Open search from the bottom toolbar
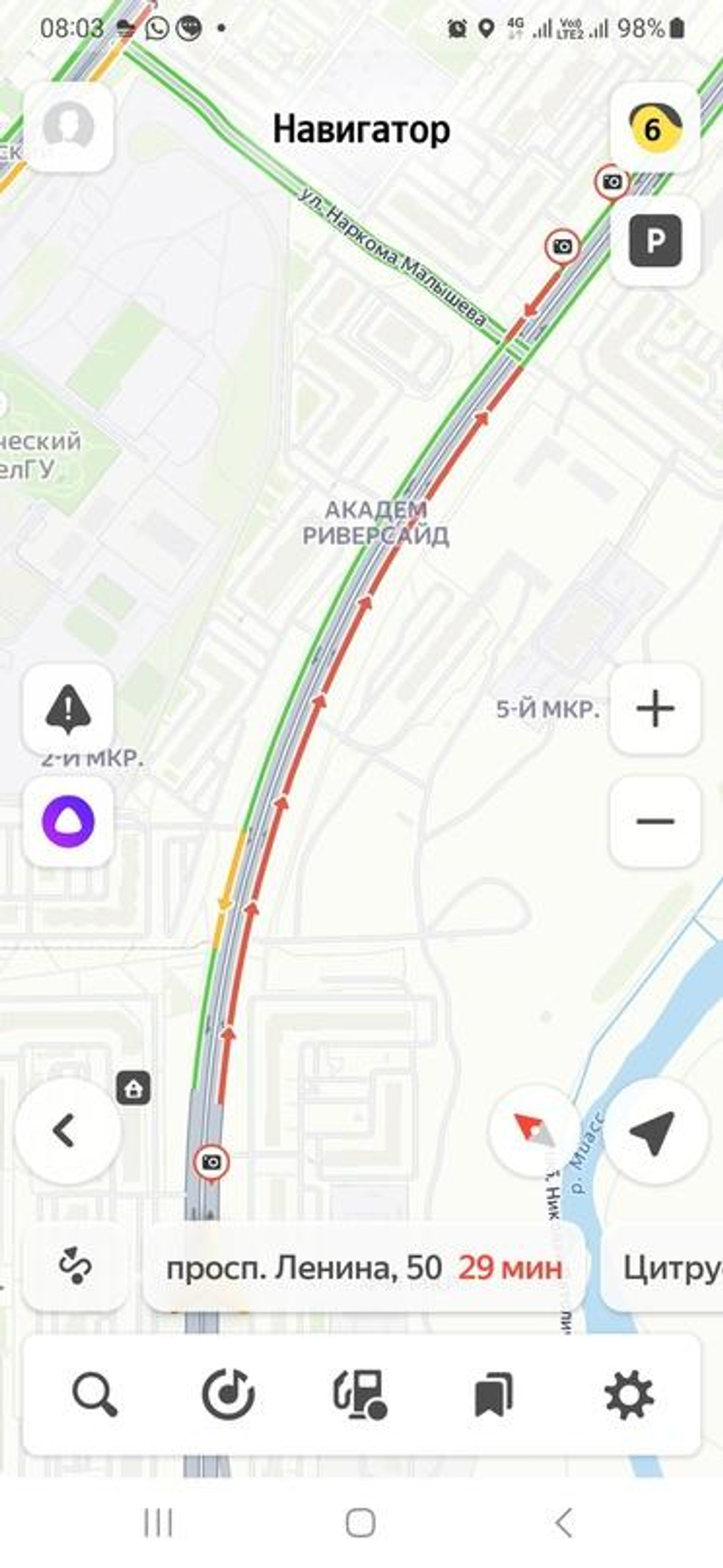The height and width of the screenshot is (1568, 723). coord(94,1395)
